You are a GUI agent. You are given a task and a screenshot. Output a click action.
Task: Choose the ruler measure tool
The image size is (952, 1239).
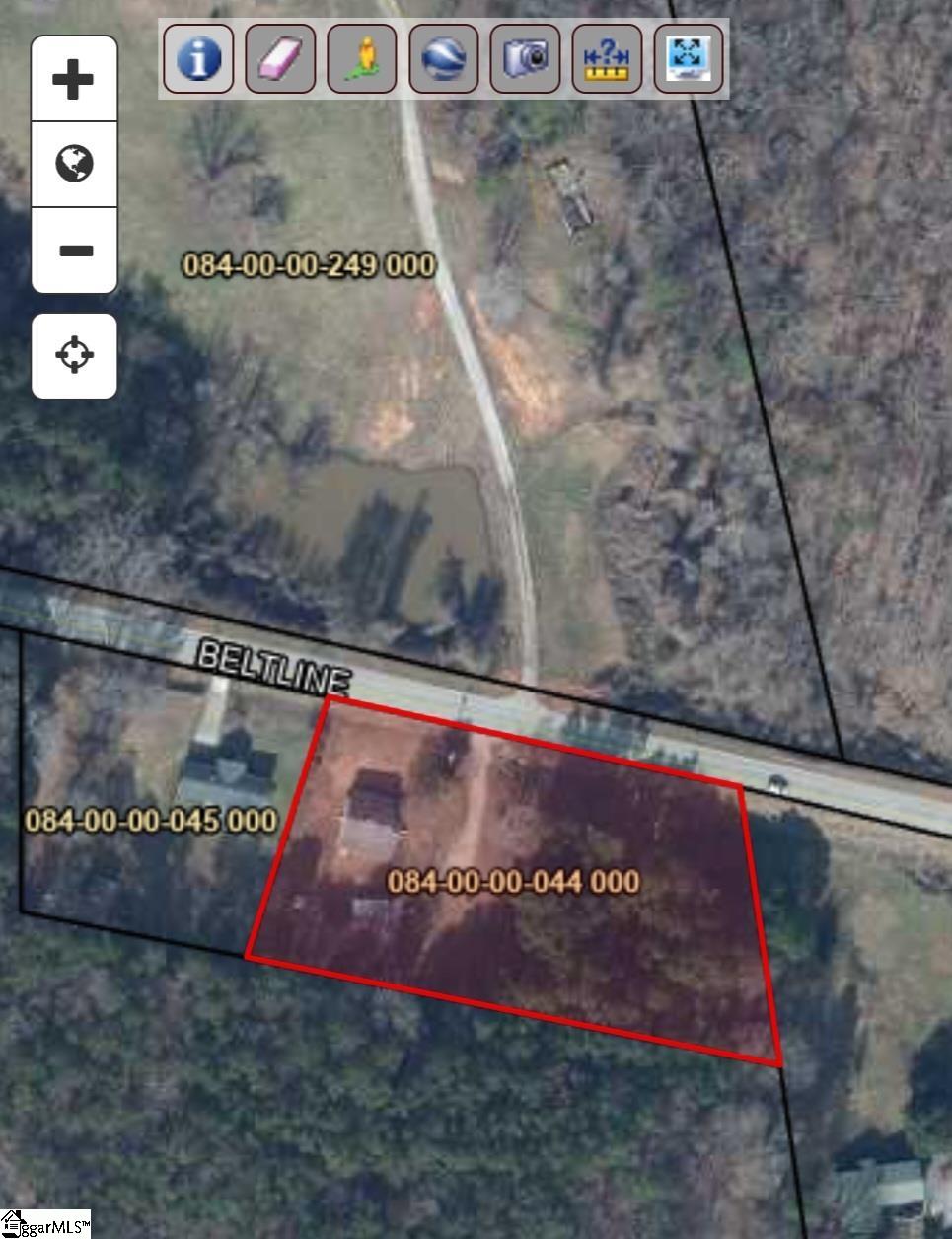click(x=607, y=59)
